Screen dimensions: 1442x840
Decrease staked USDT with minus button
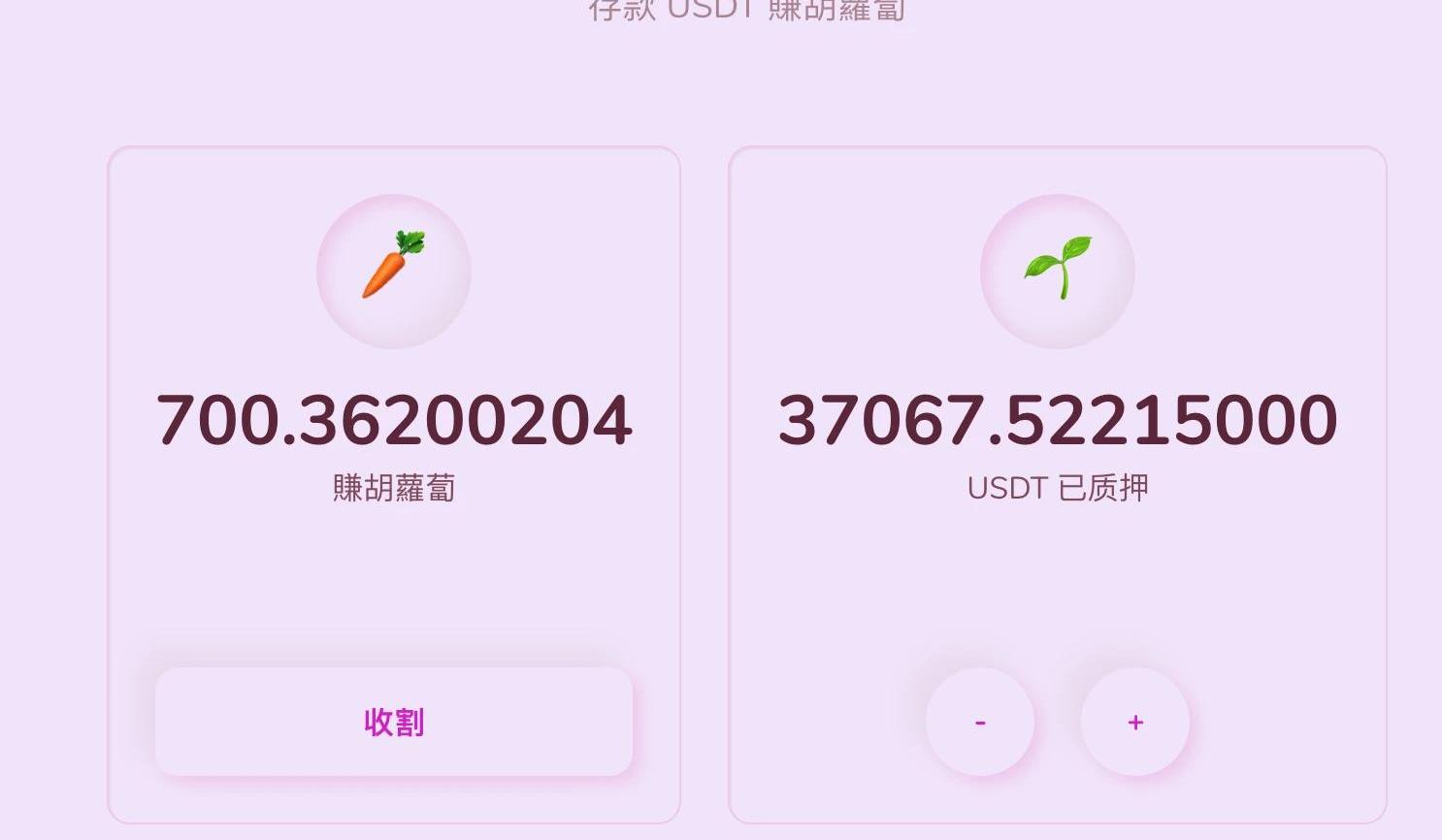click(980, 722)
